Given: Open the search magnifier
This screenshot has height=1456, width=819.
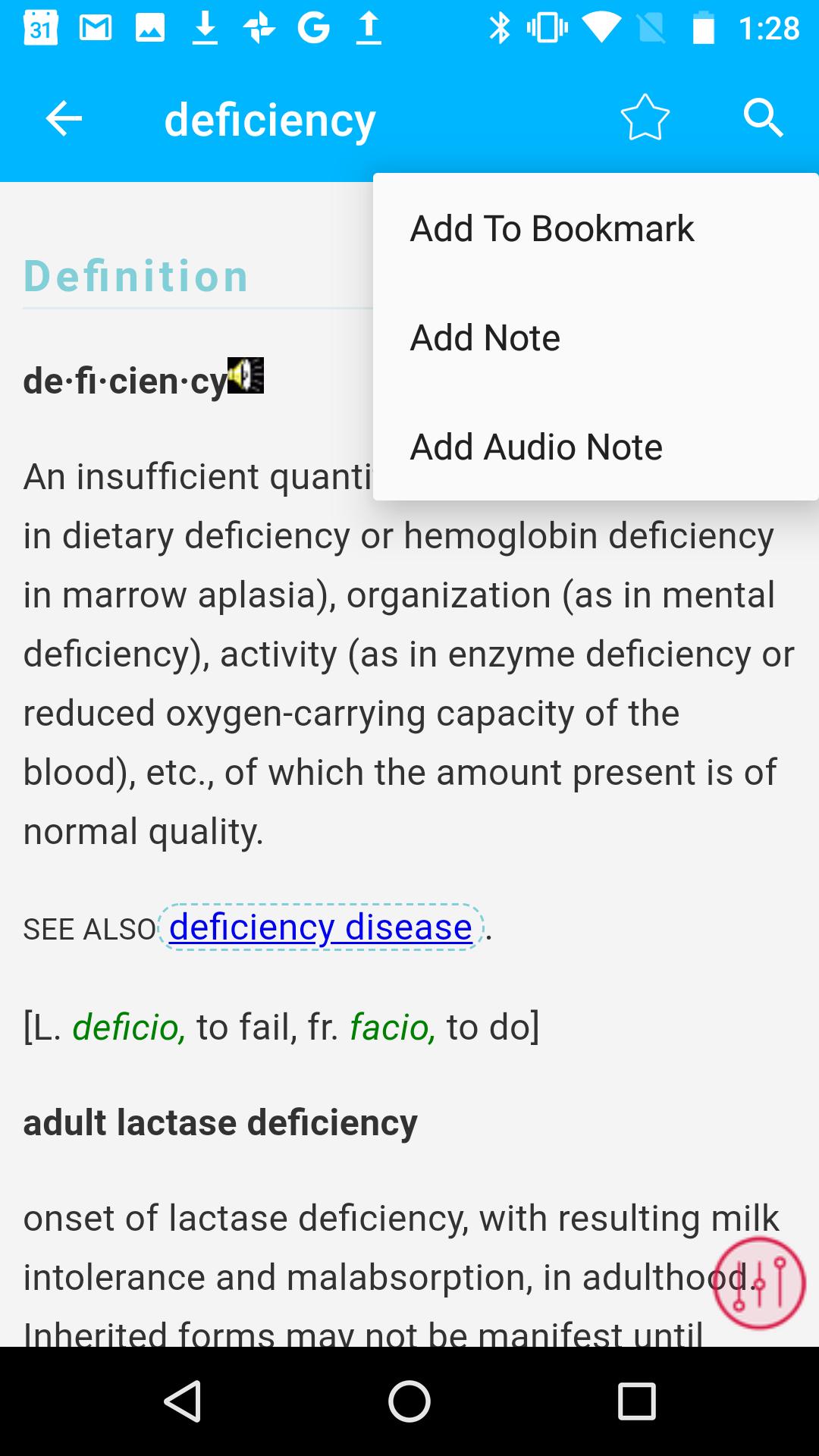Looking at the screenshot, I should pos(762,118).
